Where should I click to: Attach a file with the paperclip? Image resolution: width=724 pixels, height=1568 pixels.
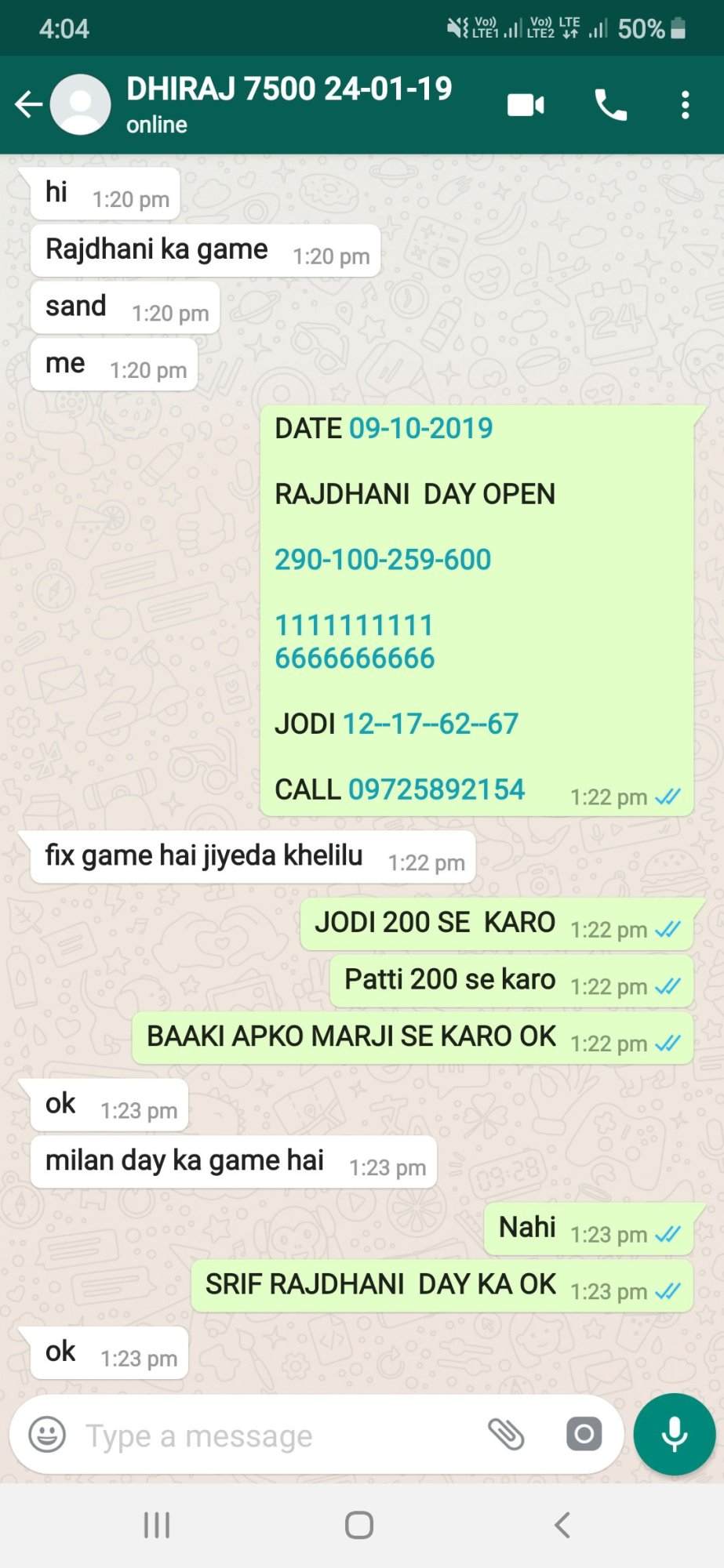coord(506,1435)
